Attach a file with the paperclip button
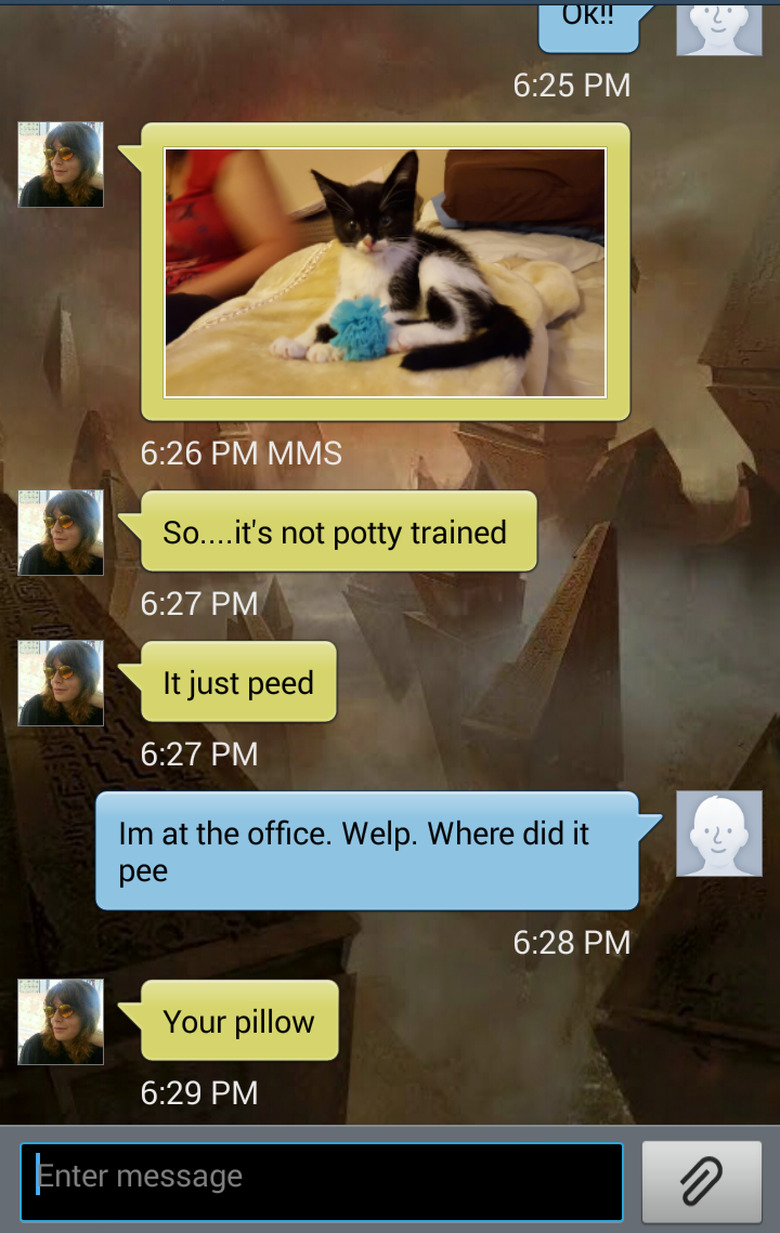Viewport: 780px width, 1233px height. click(x=701, y=1181)
